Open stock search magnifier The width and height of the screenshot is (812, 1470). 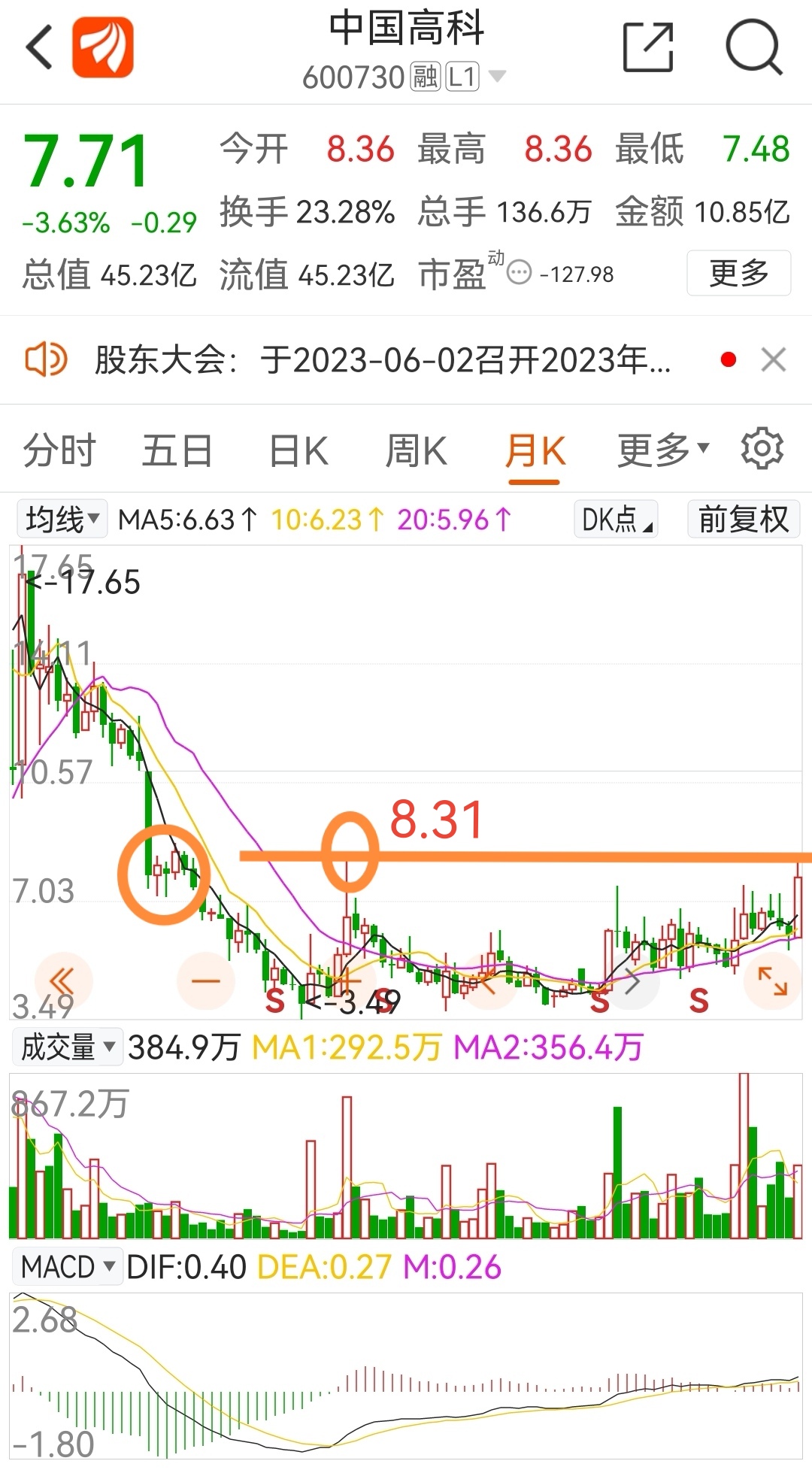[x=754, y=47]
